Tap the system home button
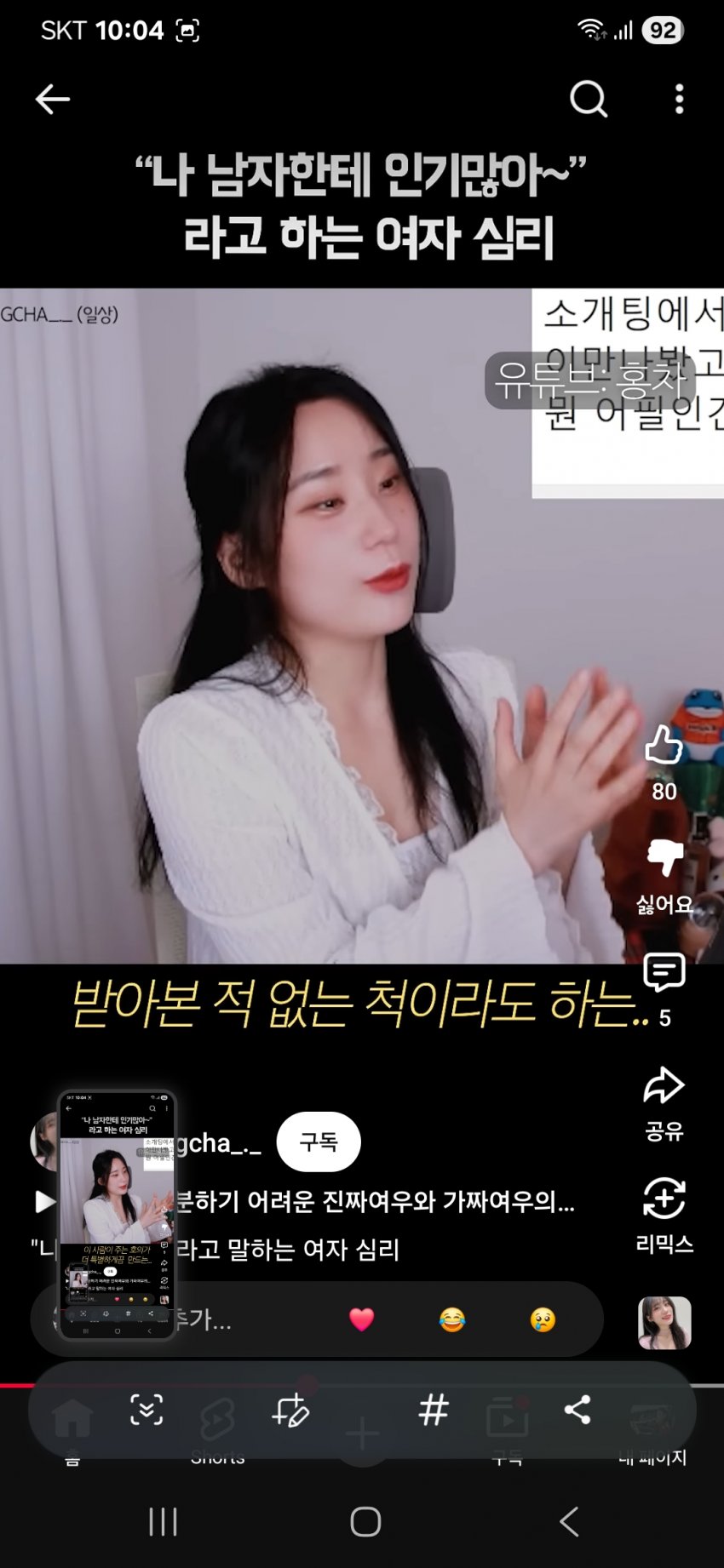 click(x=365, y=1521)
